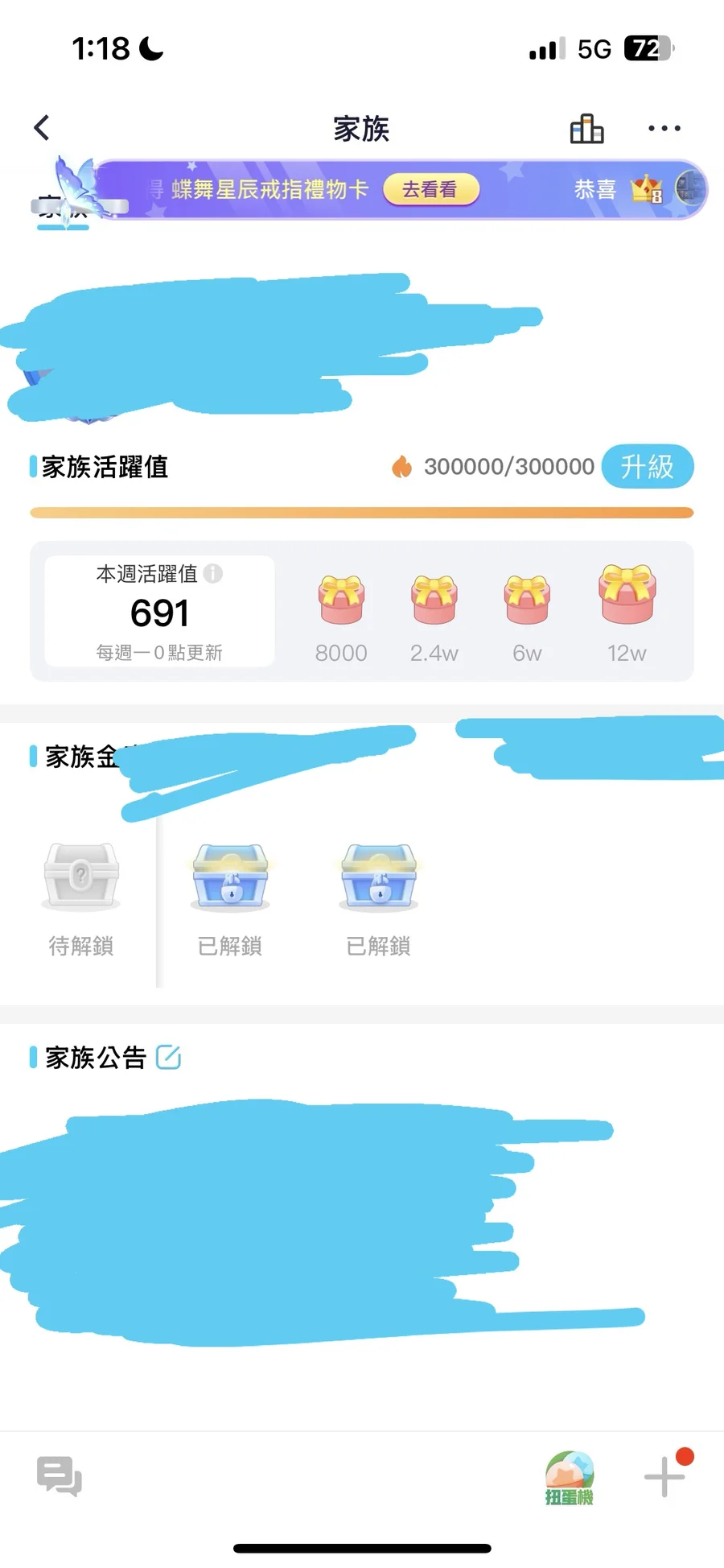Viewport: 724px width, 1568px height.
Task: Tap the plus button with red dot
Action: click(x=664, y=1476)
